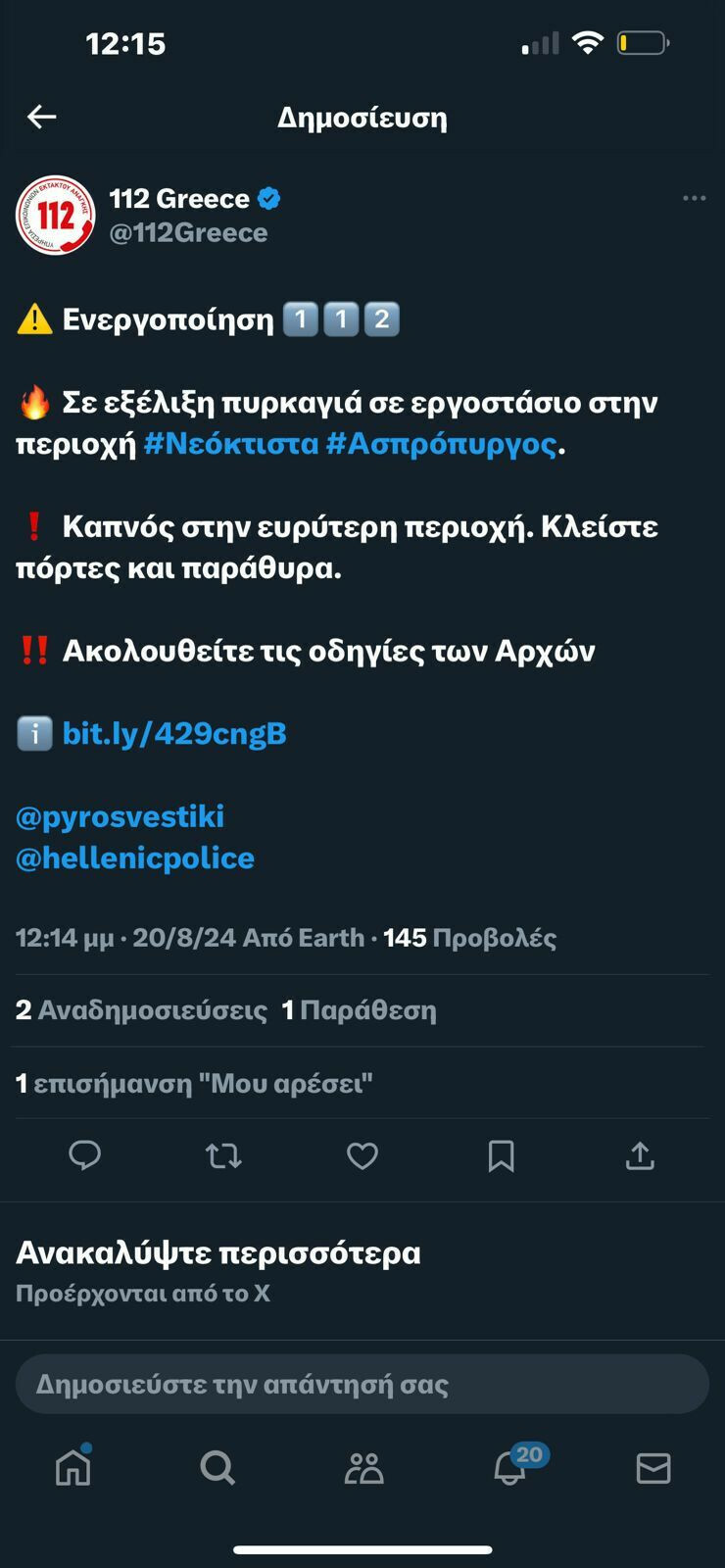This screenshot has width=725, height=1568.
Task: Like the post with the heart icon
Action: pos(362,1156)
